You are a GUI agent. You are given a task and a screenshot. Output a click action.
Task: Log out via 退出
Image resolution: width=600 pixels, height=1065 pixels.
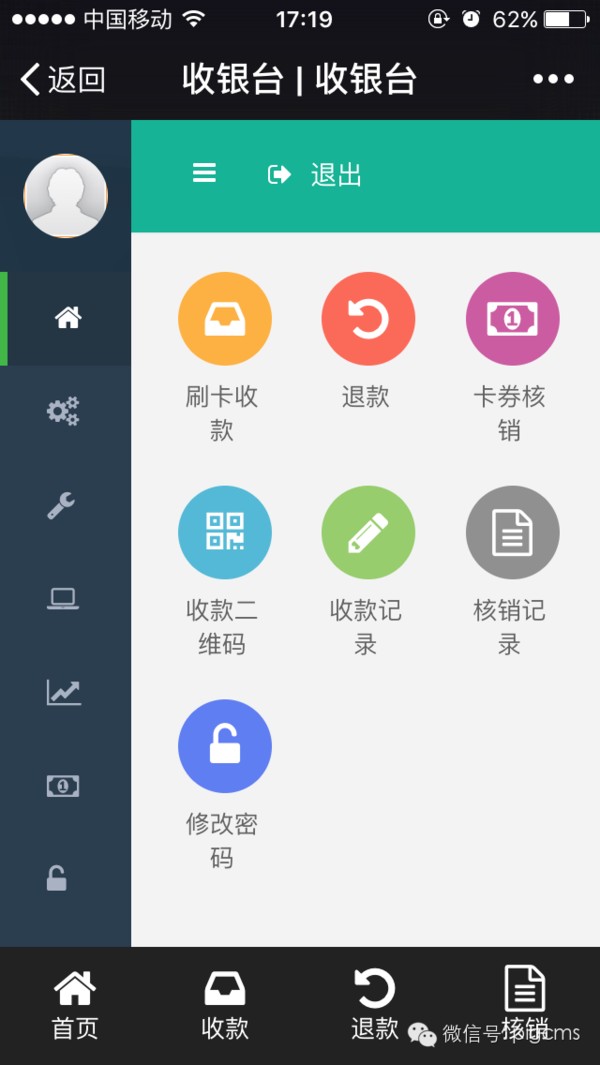point(316,175)
